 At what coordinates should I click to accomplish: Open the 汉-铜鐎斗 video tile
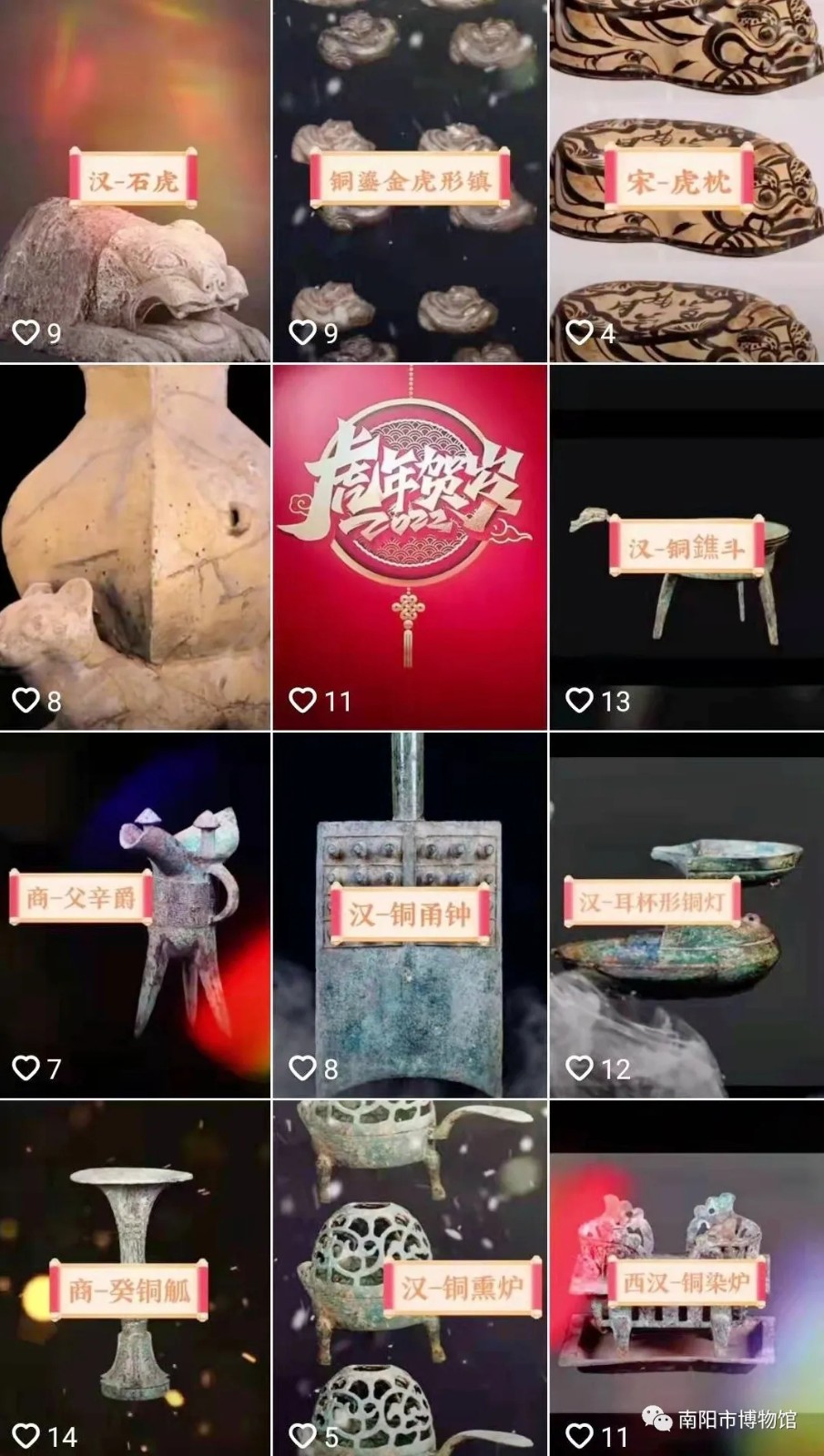[x=687, y=546]
